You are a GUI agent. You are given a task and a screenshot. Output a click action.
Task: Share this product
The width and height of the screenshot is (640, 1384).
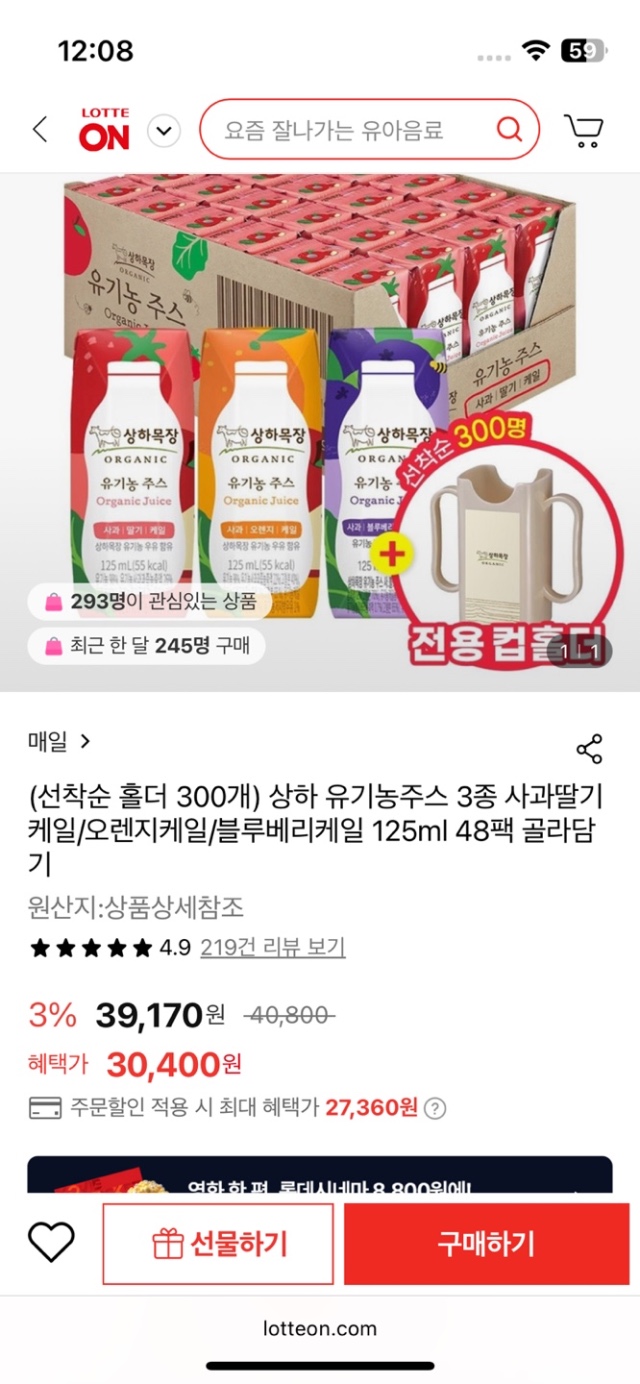pos(589,749)
